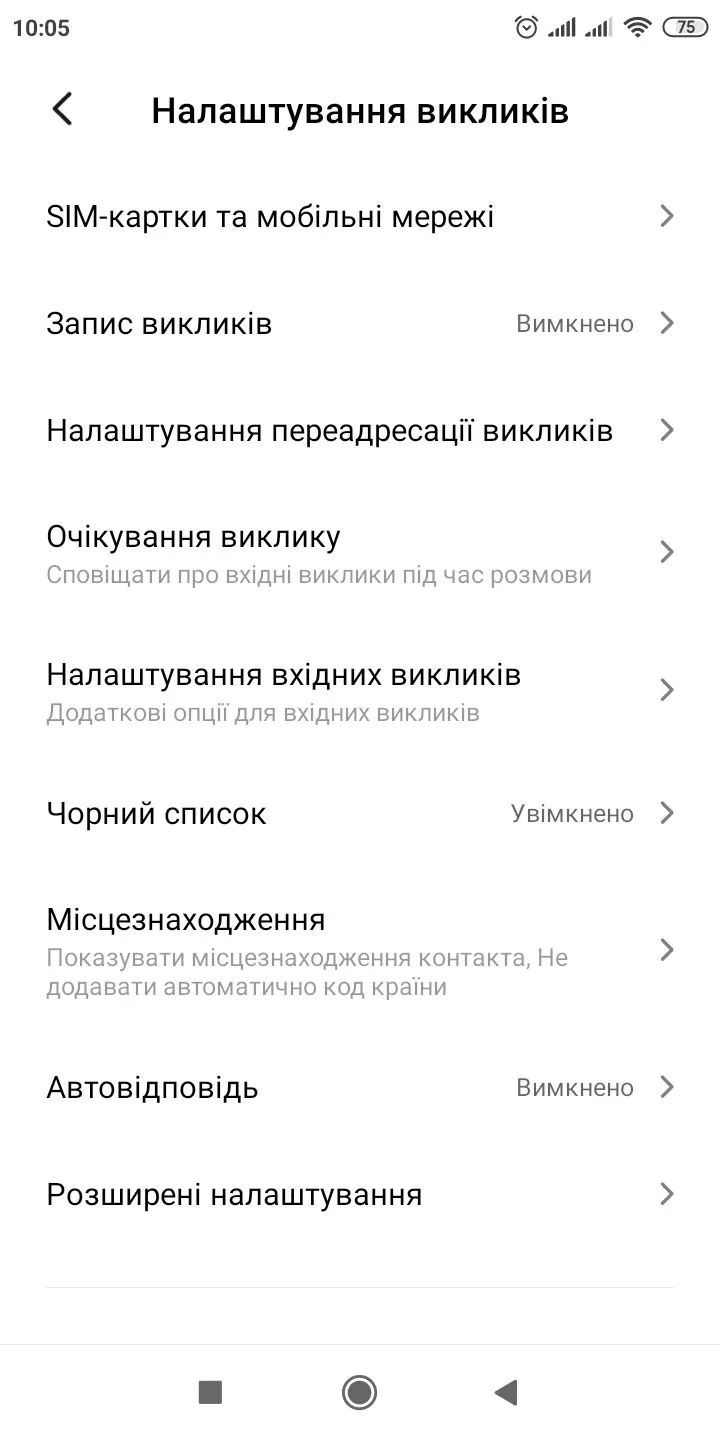Tap the circular home navigation icon
The image size is (720, 1440).
point(359,1392)
